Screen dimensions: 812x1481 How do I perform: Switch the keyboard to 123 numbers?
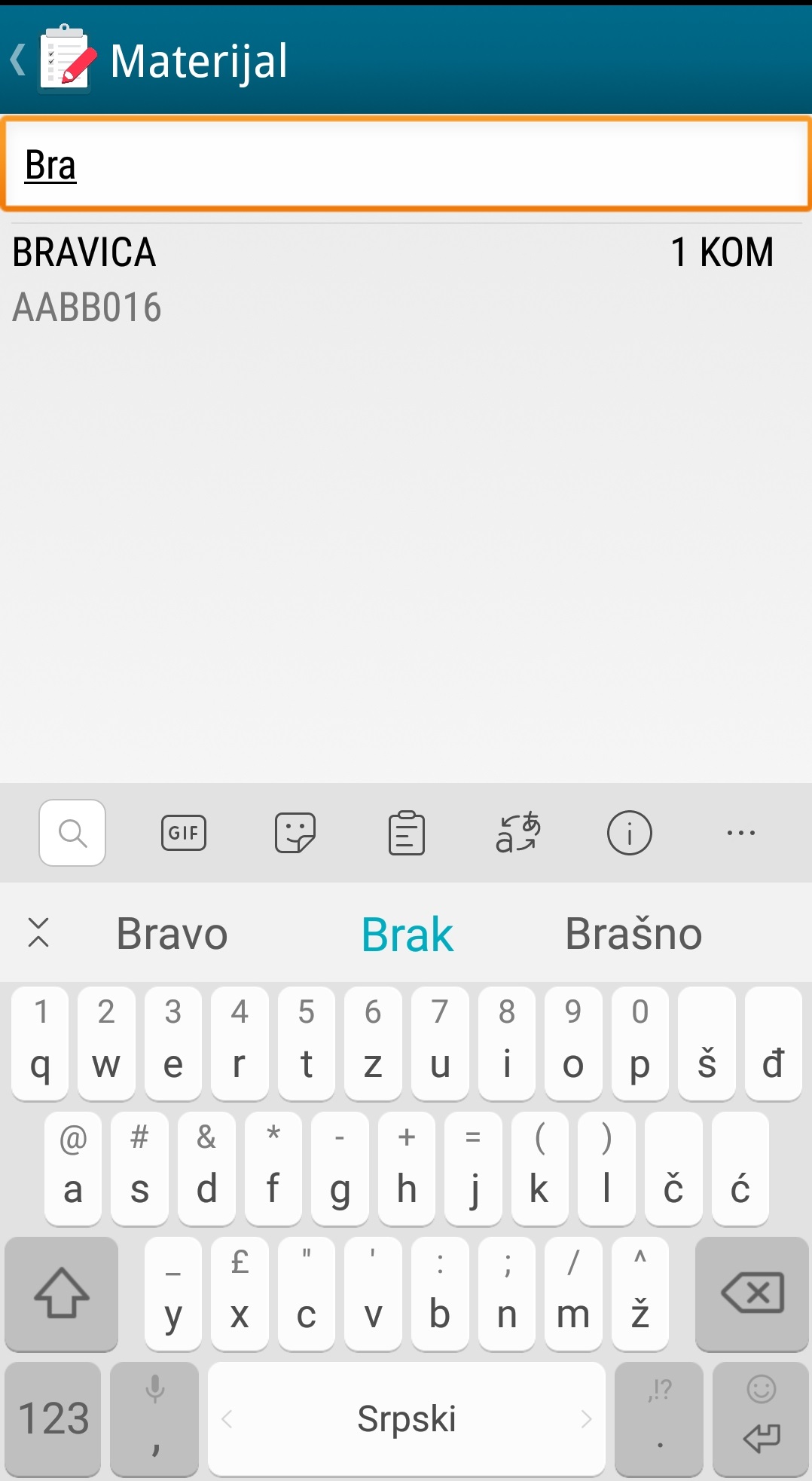point(53,1418)
